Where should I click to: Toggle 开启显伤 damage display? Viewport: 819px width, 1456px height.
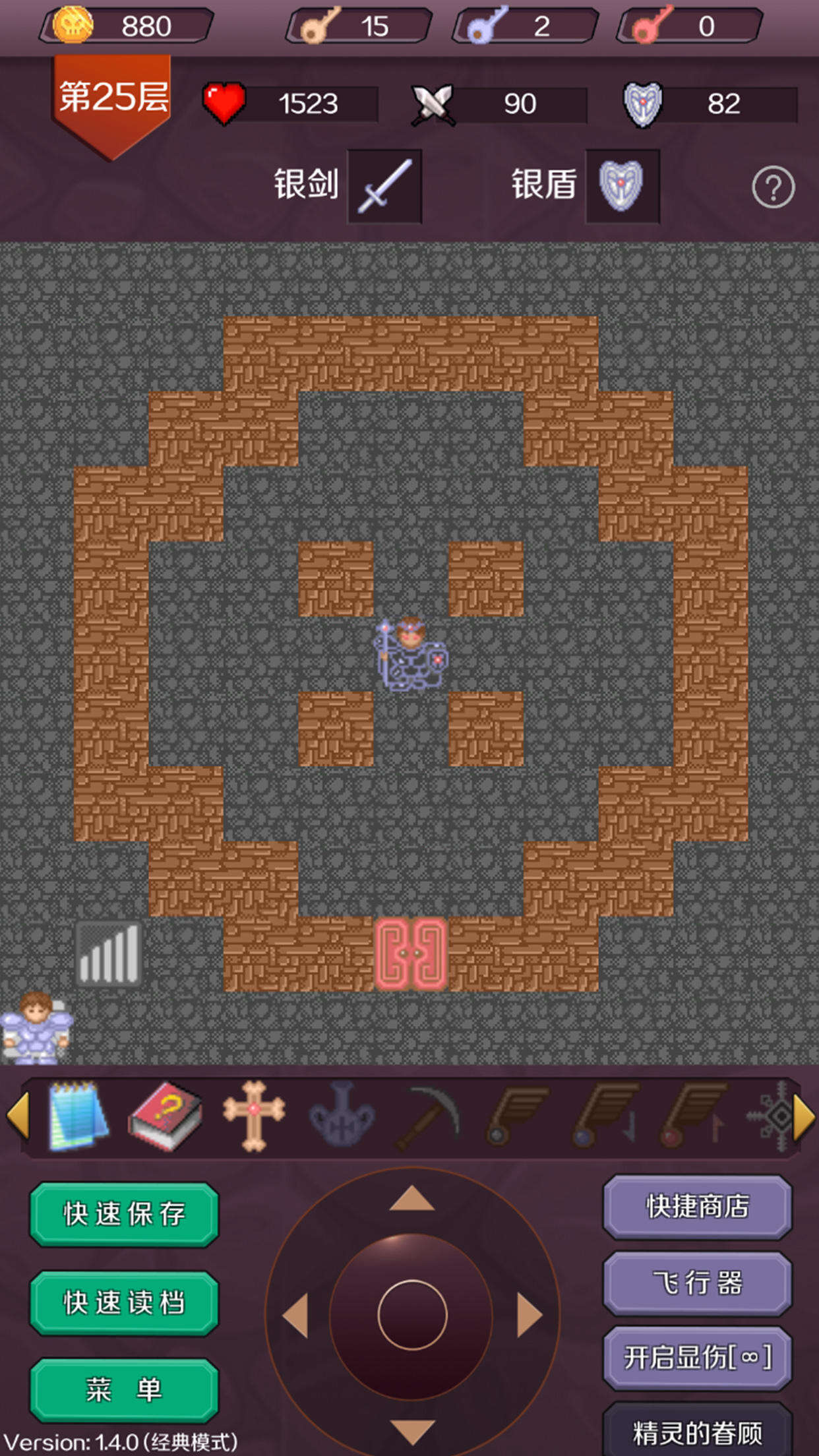tap(697, 1358)
